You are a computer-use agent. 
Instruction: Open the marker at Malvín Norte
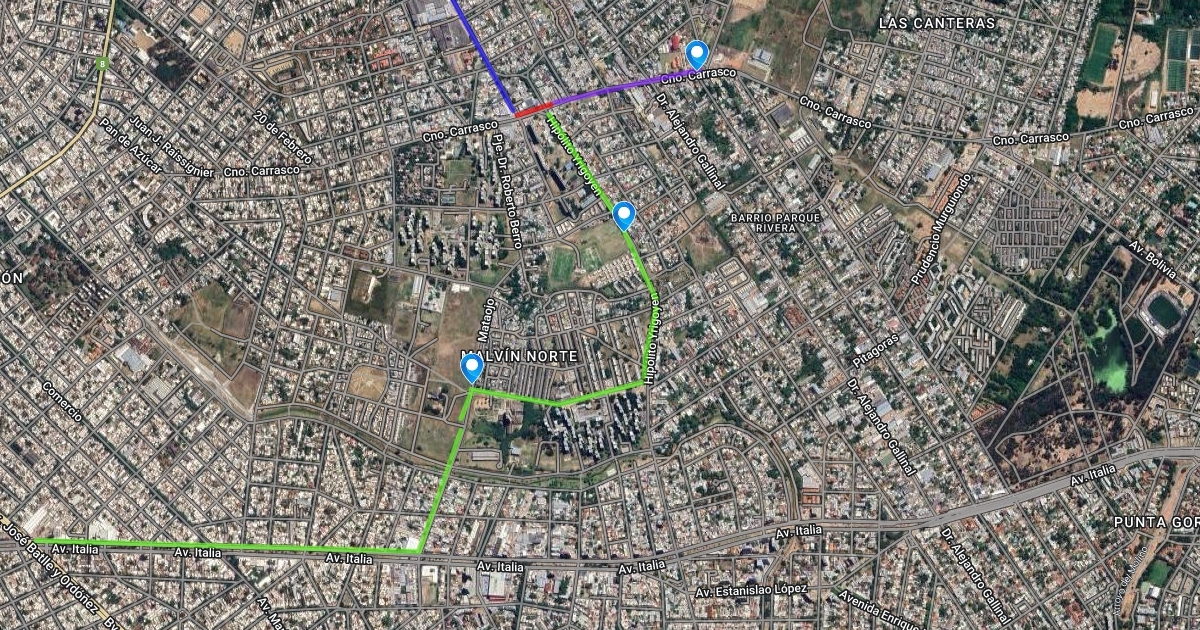click(472, 369)
